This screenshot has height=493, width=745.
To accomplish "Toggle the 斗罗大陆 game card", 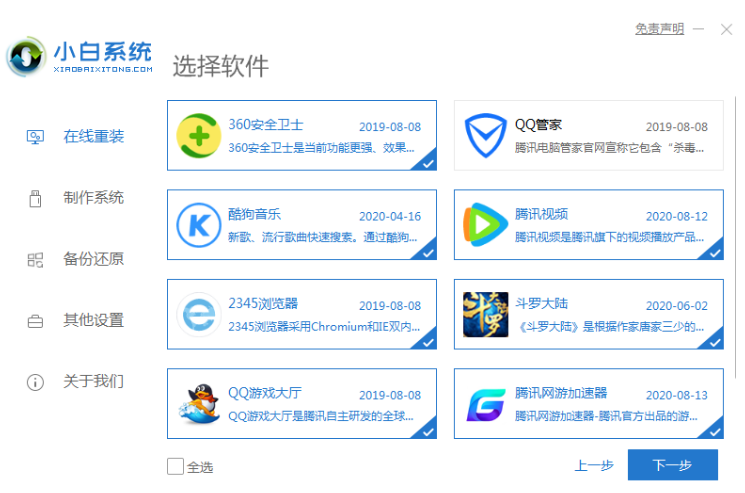I will click(x=588, y=314).
